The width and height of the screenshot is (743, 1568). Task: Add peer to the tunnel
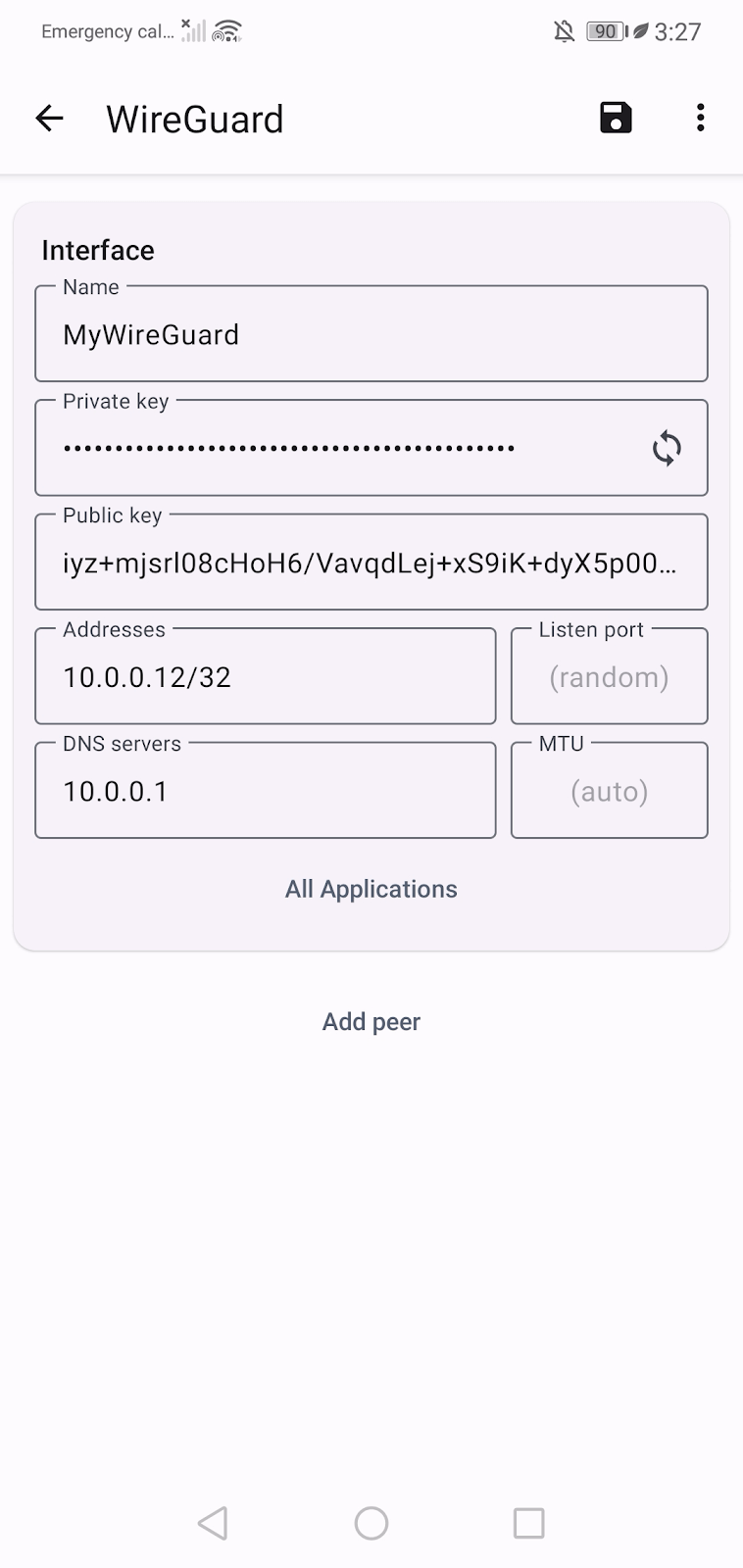point(371,1021)
